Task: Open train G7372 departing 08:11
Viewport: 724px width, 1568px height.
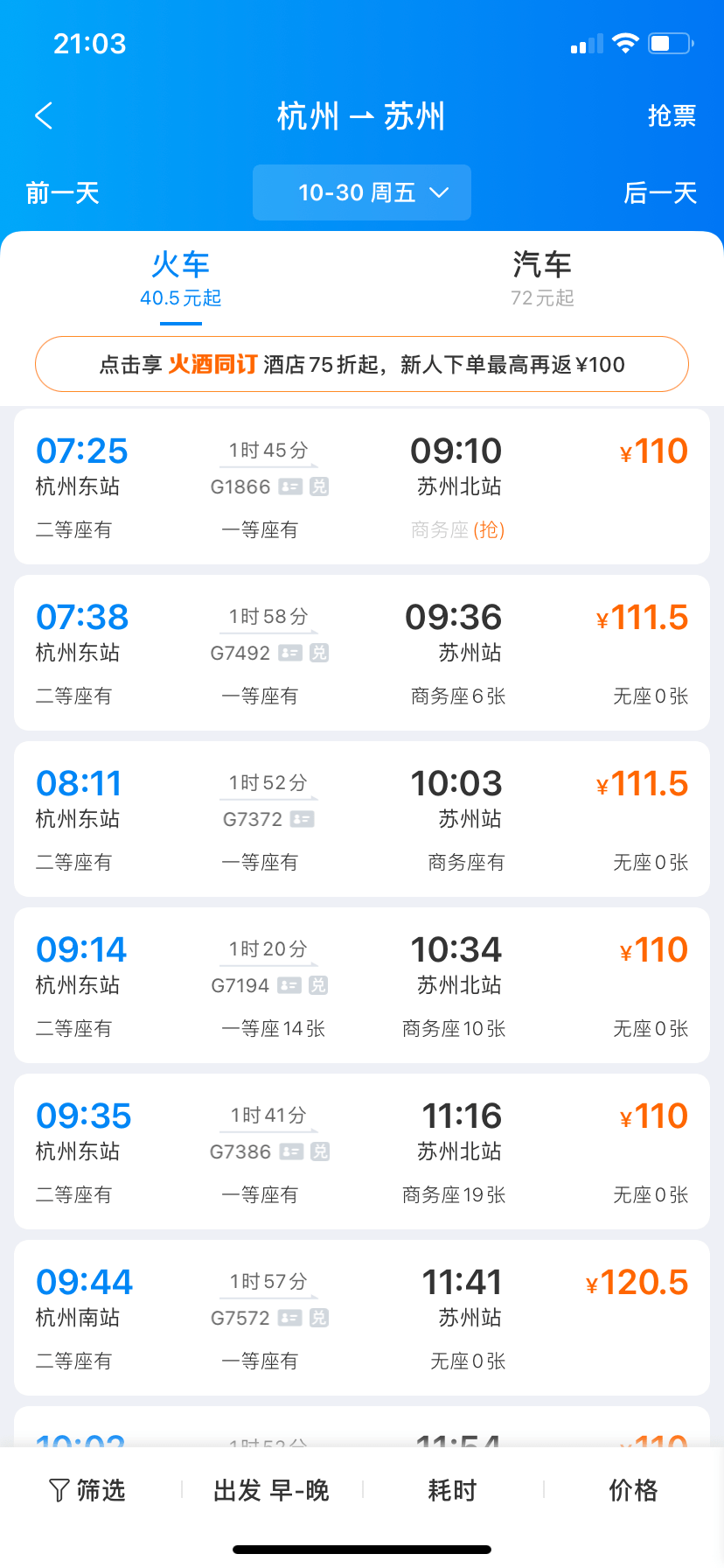Action: (x=362, y=819)
